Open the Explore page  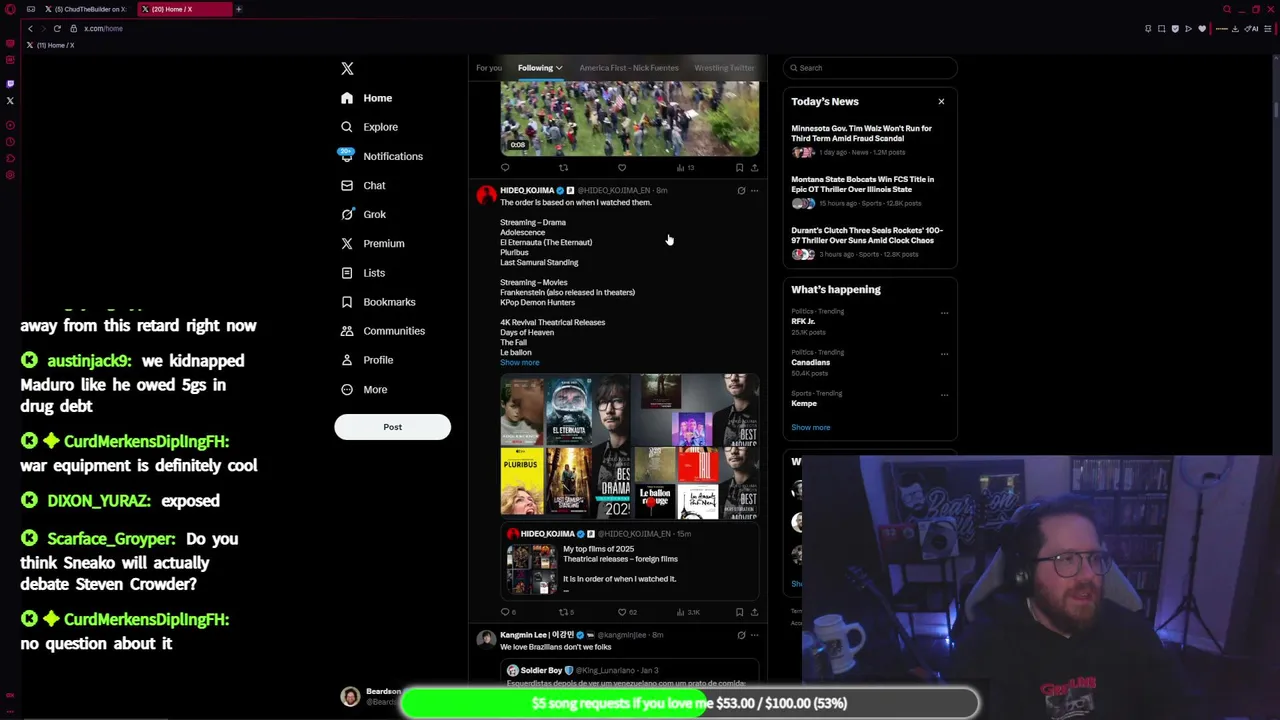click(380, 127)
